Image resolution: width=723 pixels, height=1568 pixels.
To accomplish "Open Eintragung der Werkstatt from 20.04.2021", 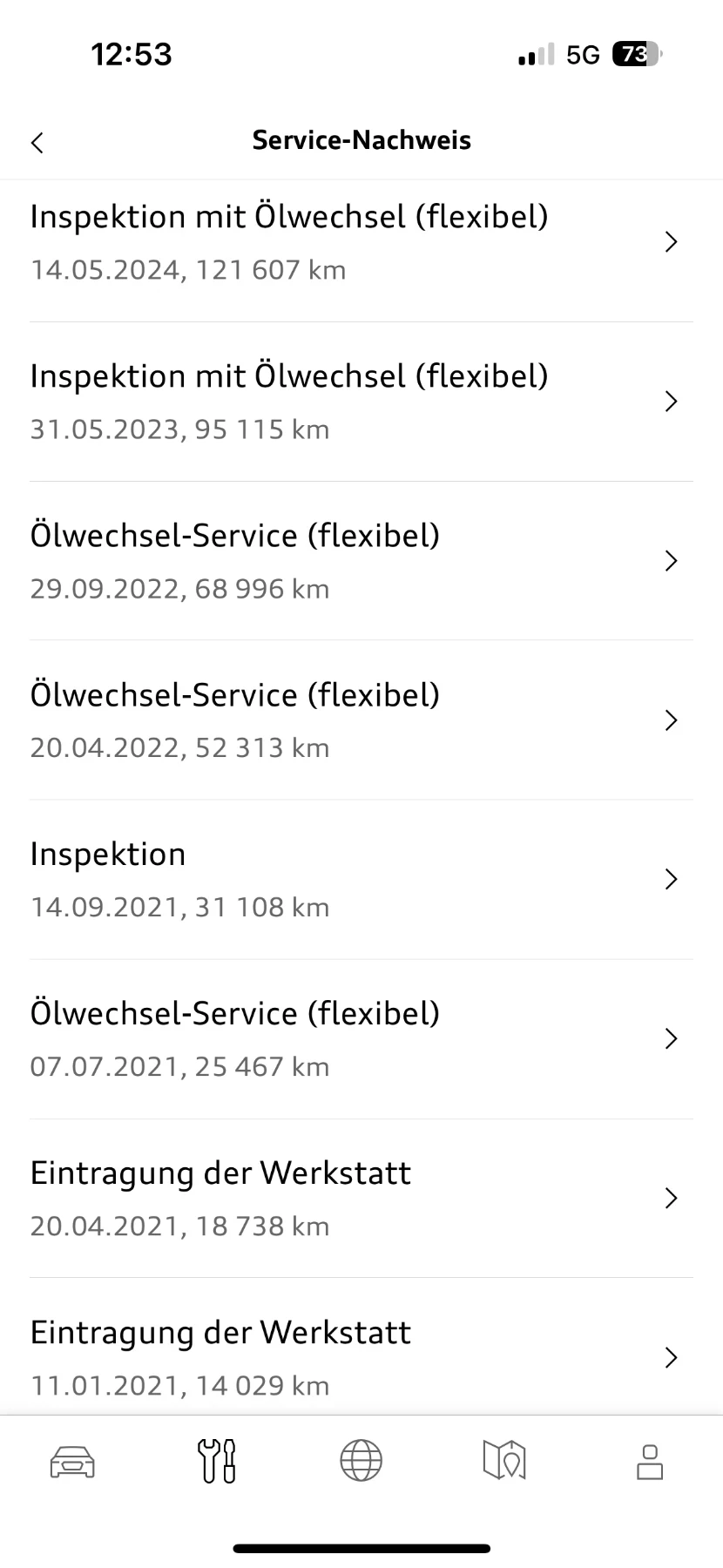I will click(361, 1199).
